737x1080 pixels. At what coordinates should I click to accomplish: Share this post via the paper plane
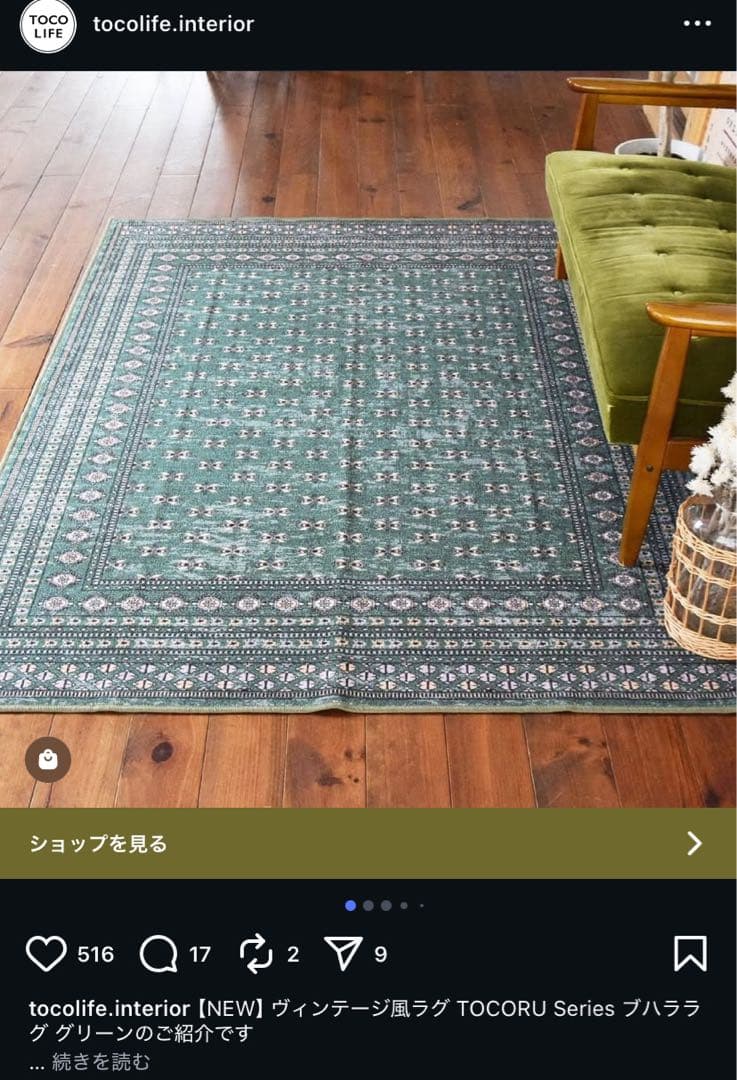343,954
